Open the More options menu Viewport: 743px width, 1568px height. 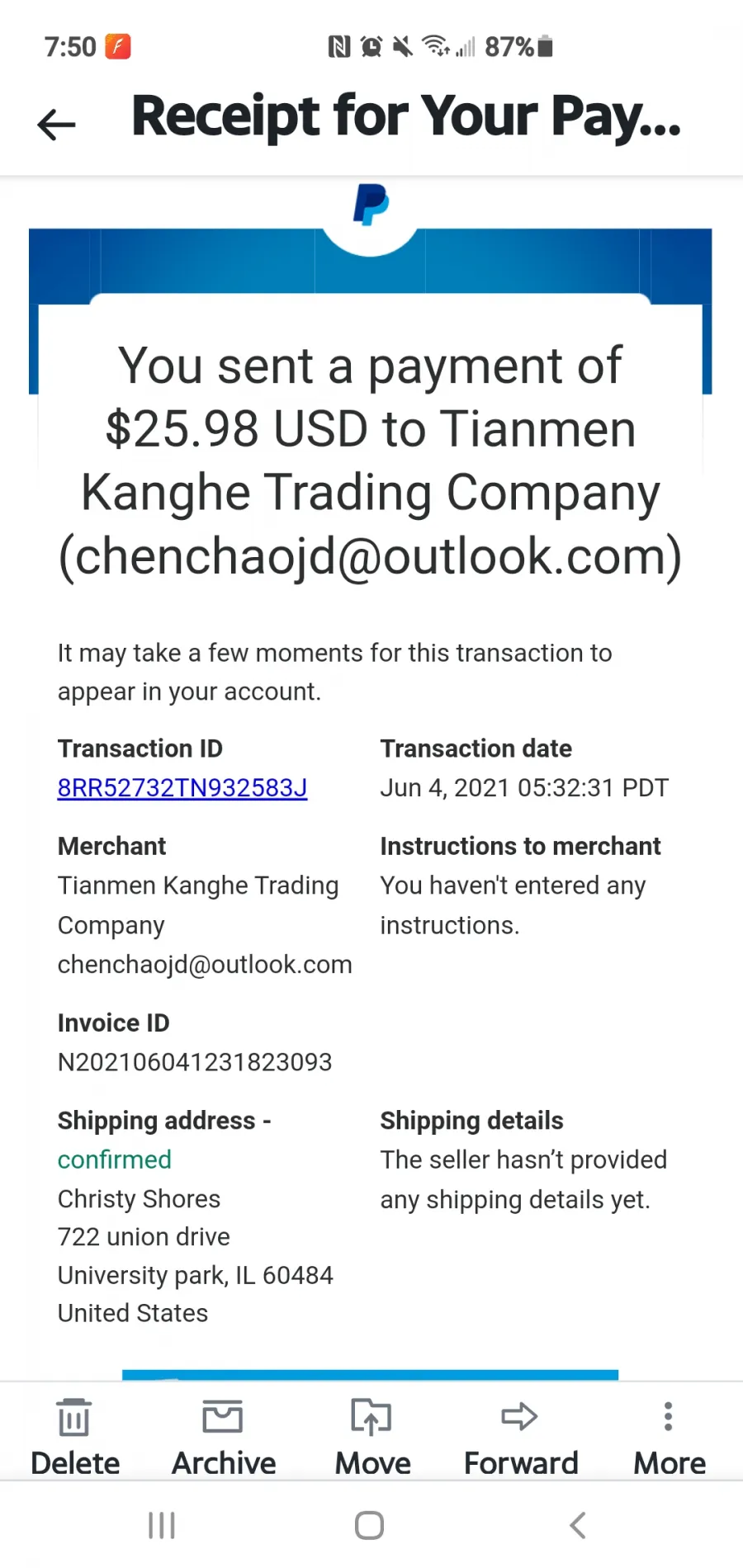(x=669, y=1437)
